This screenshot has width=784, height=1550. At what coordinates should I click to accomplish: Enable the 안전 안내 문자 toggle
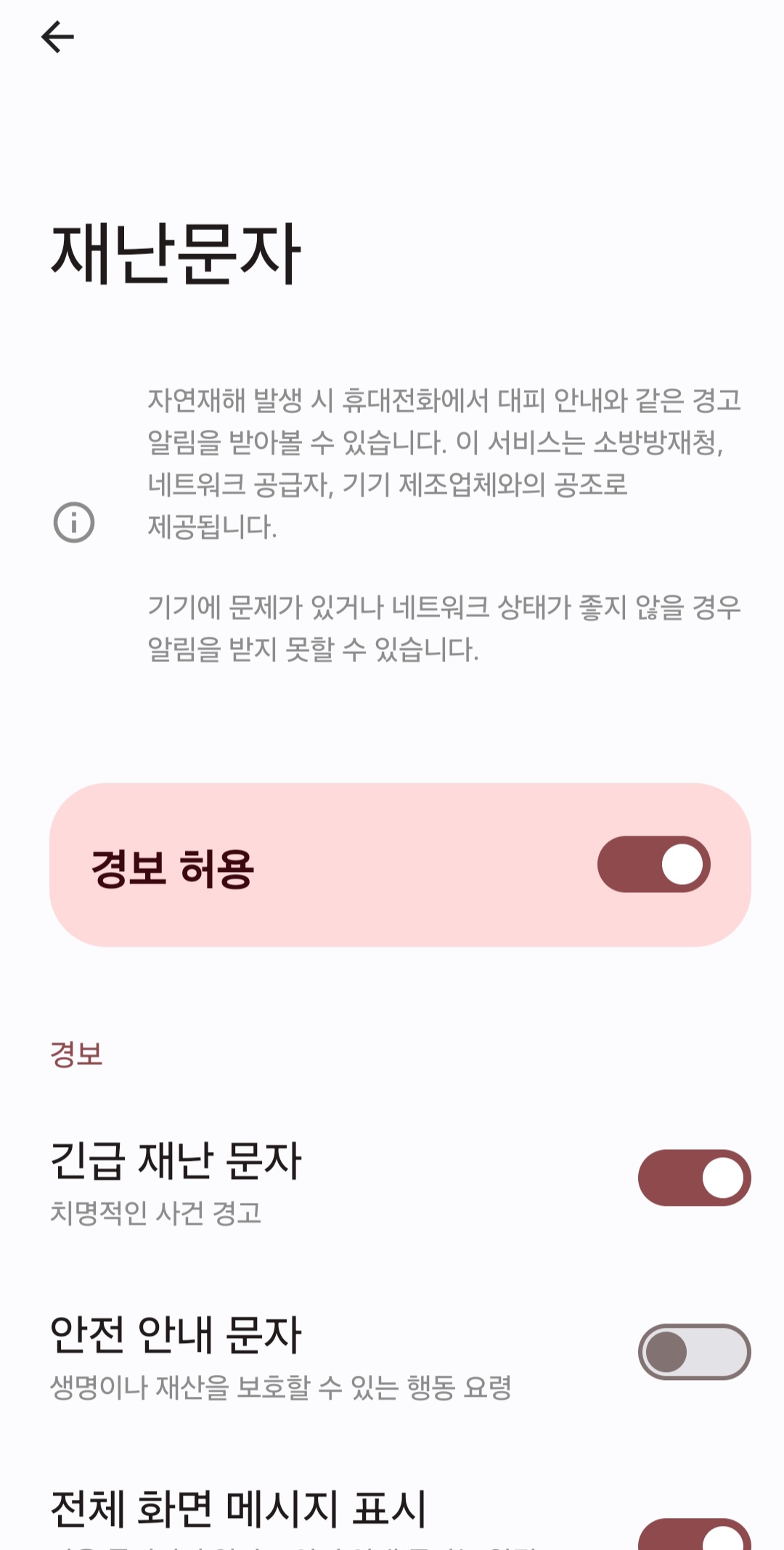[691, 1349]
